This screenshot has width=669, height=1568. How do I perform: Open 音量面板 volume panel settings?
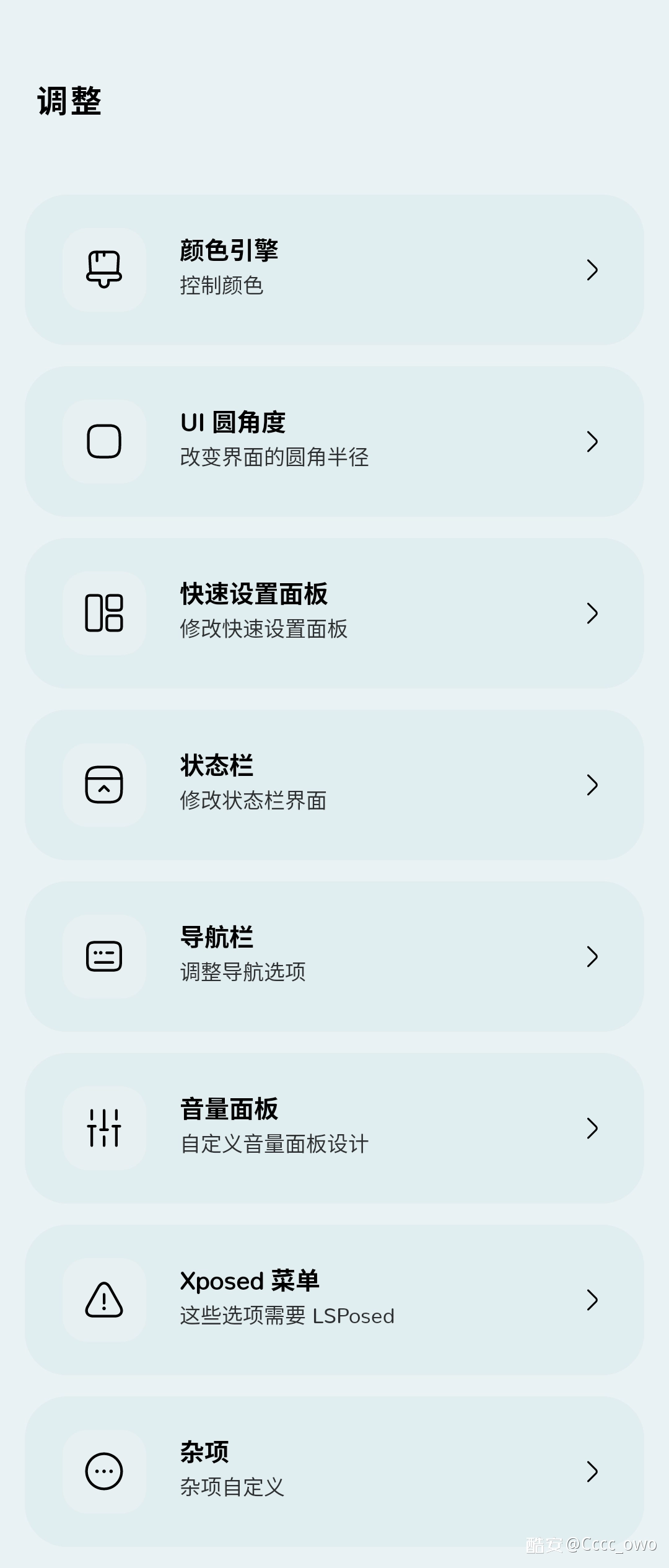point(334,1128)
